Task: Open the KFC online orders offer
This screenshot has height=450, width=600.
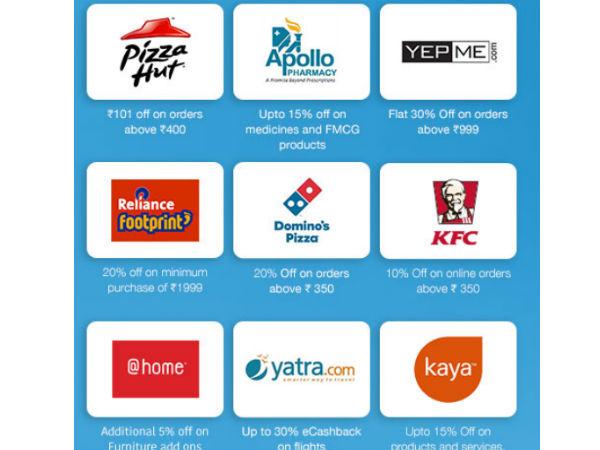Action: pos(448,210)
